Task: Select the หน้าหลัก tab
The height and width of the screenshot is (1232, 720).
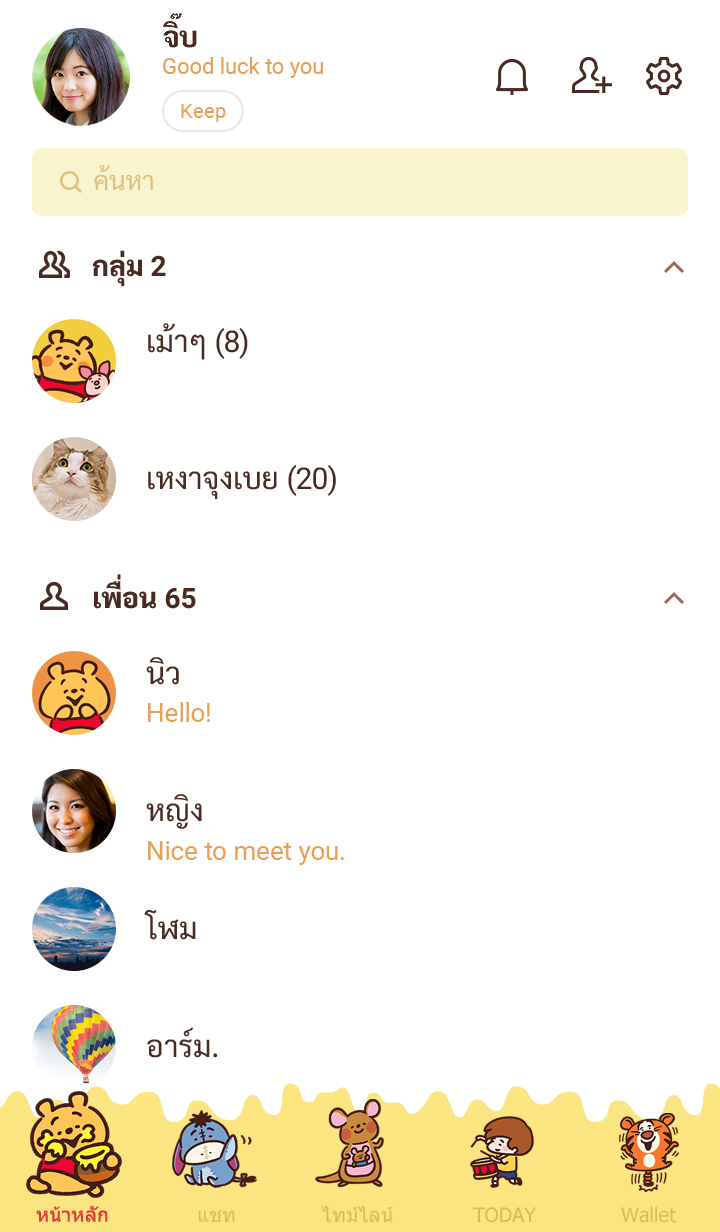Action: (72, 1165)
